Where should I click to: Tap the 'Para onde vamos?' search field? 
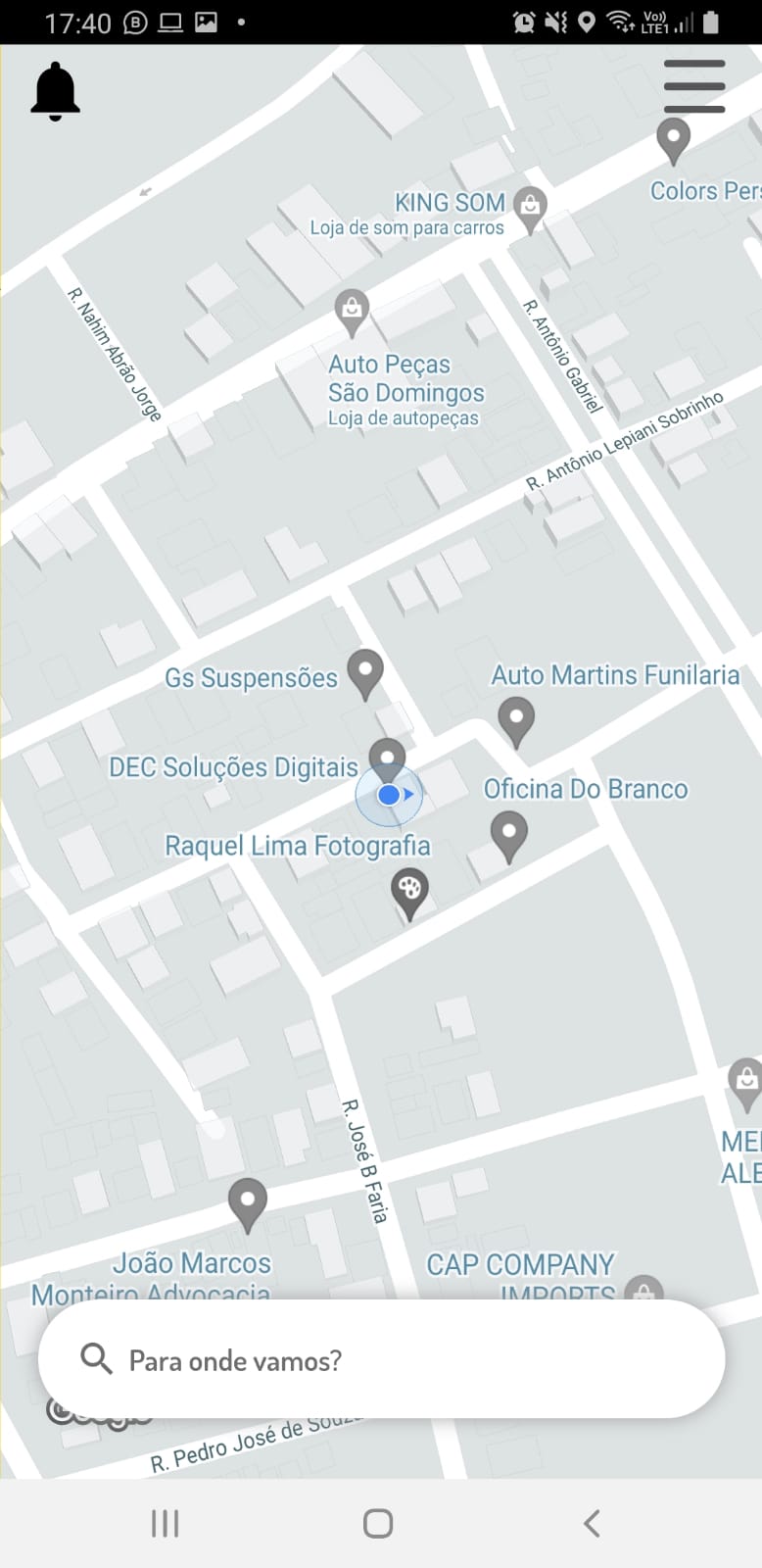point(381,1359)
